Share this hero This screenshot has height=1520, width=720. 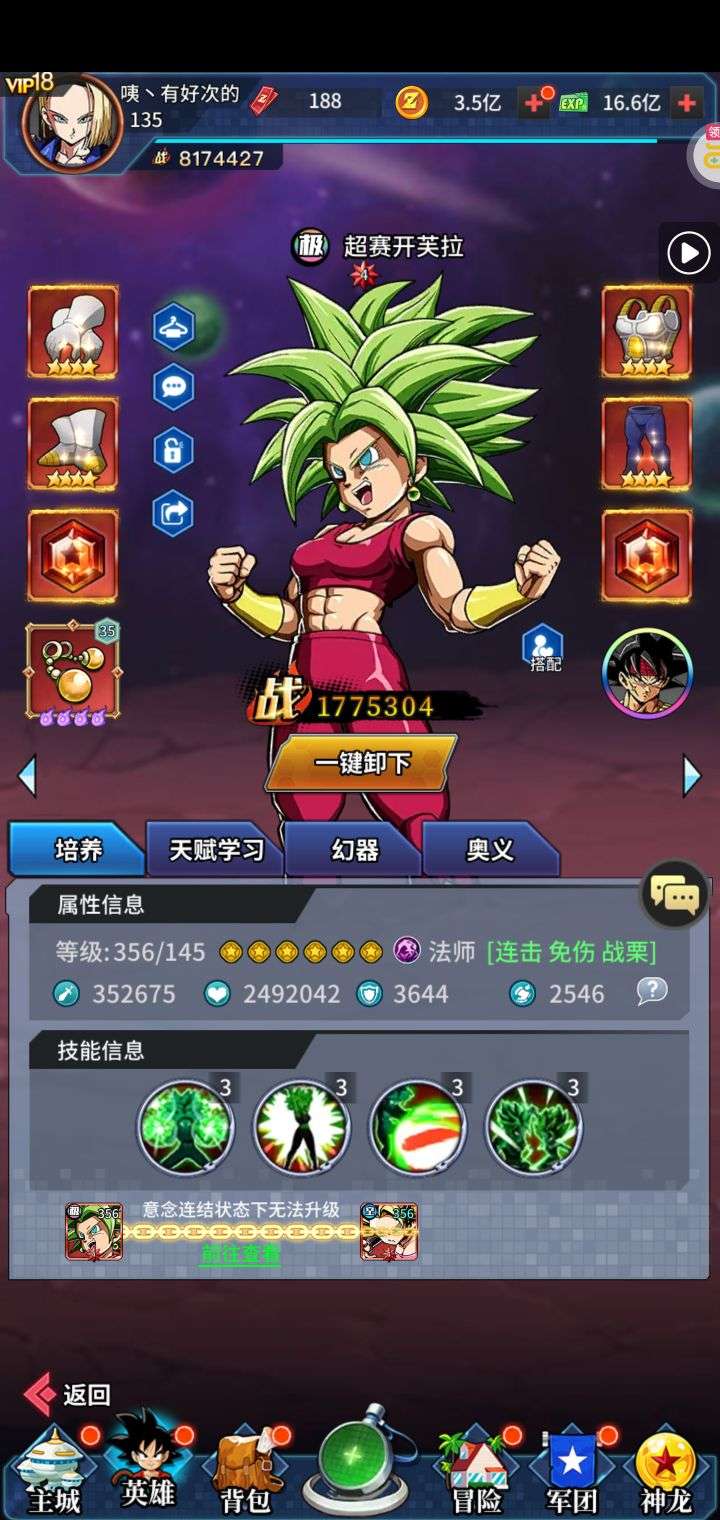(x=173, y=513)
